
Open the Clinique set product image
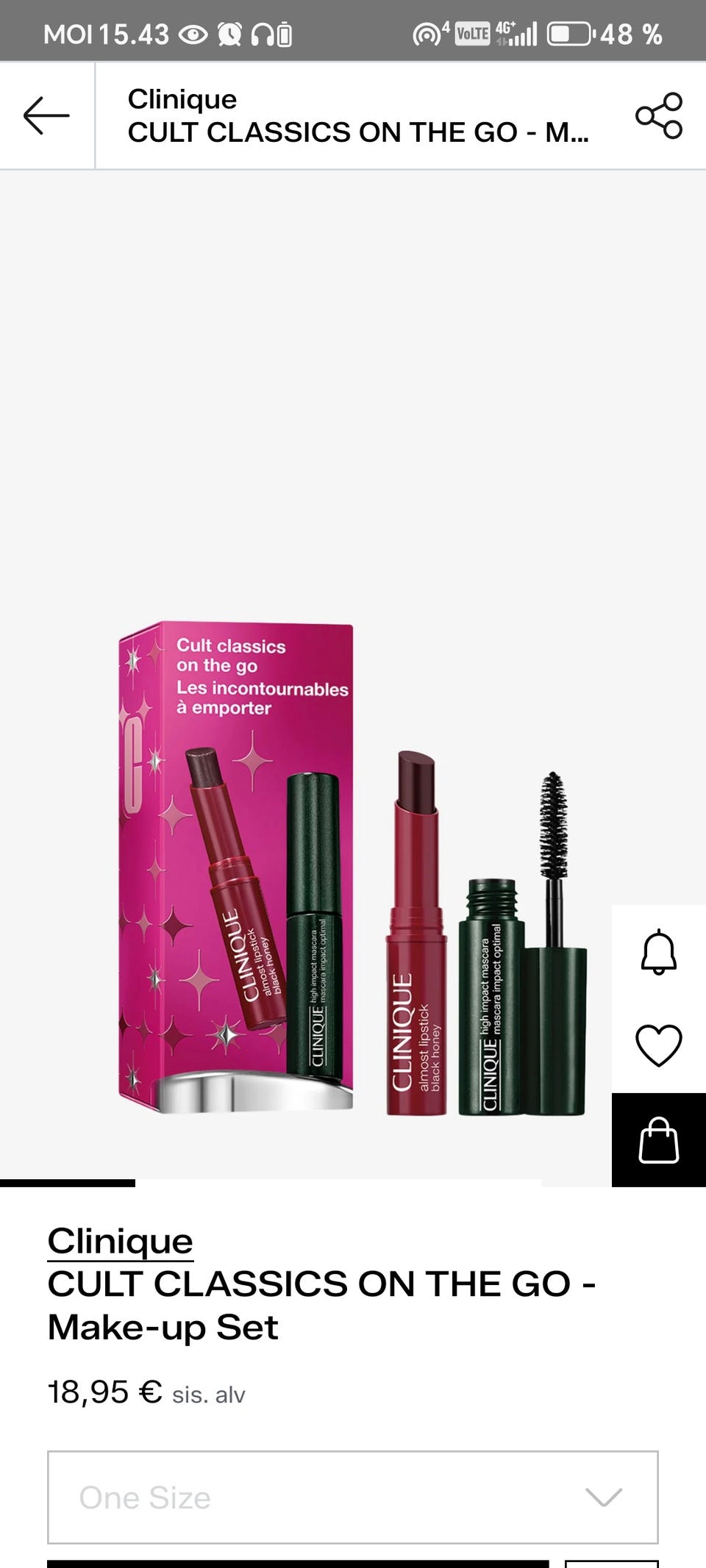tap(352, 867)
